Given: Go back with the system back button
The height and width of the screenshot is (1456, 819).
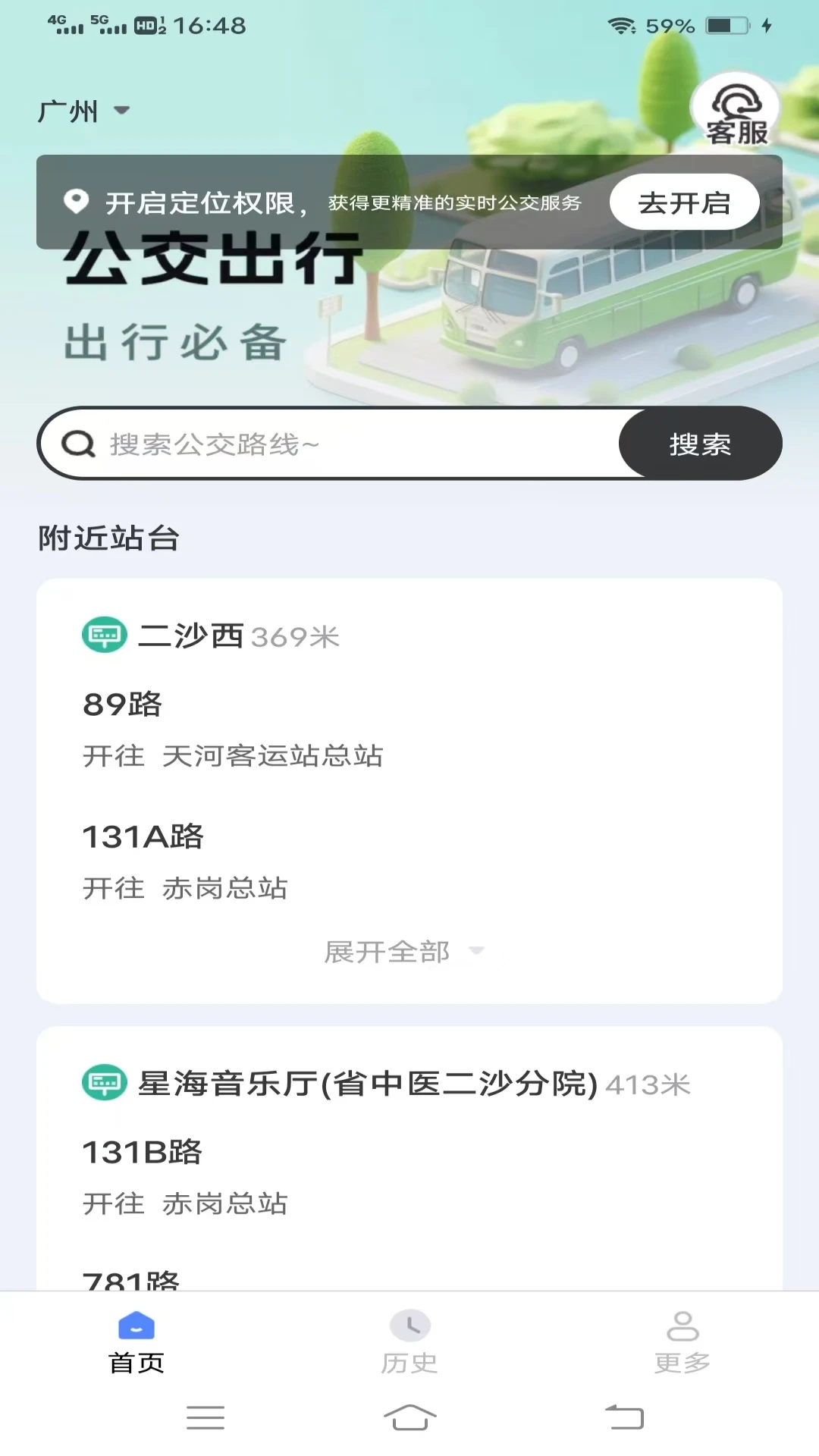Looking at the screenshot, I should (624, 1417).
